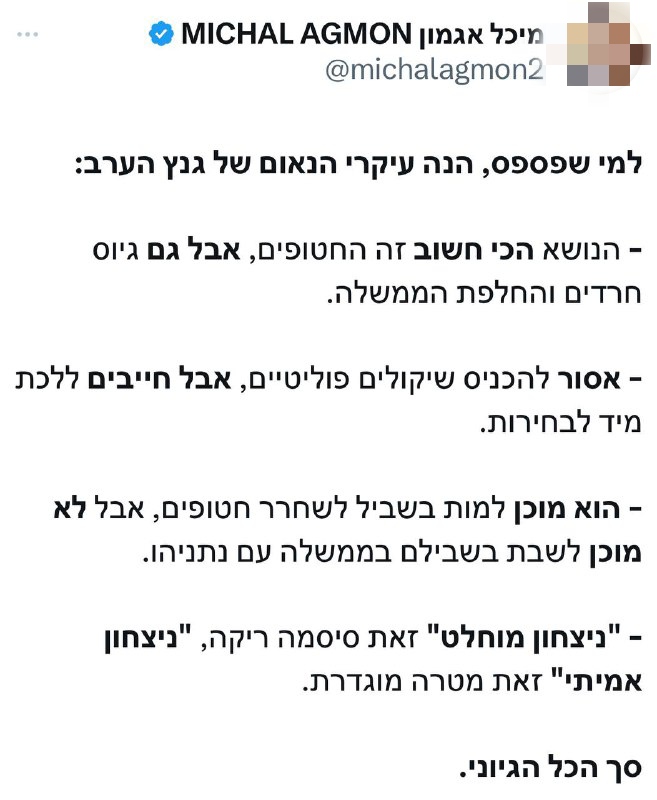Image resolution: width=657 pixels, height=800 pixels.
Task: Tap the @michalagmon2 handle
Action: [433, 72]
